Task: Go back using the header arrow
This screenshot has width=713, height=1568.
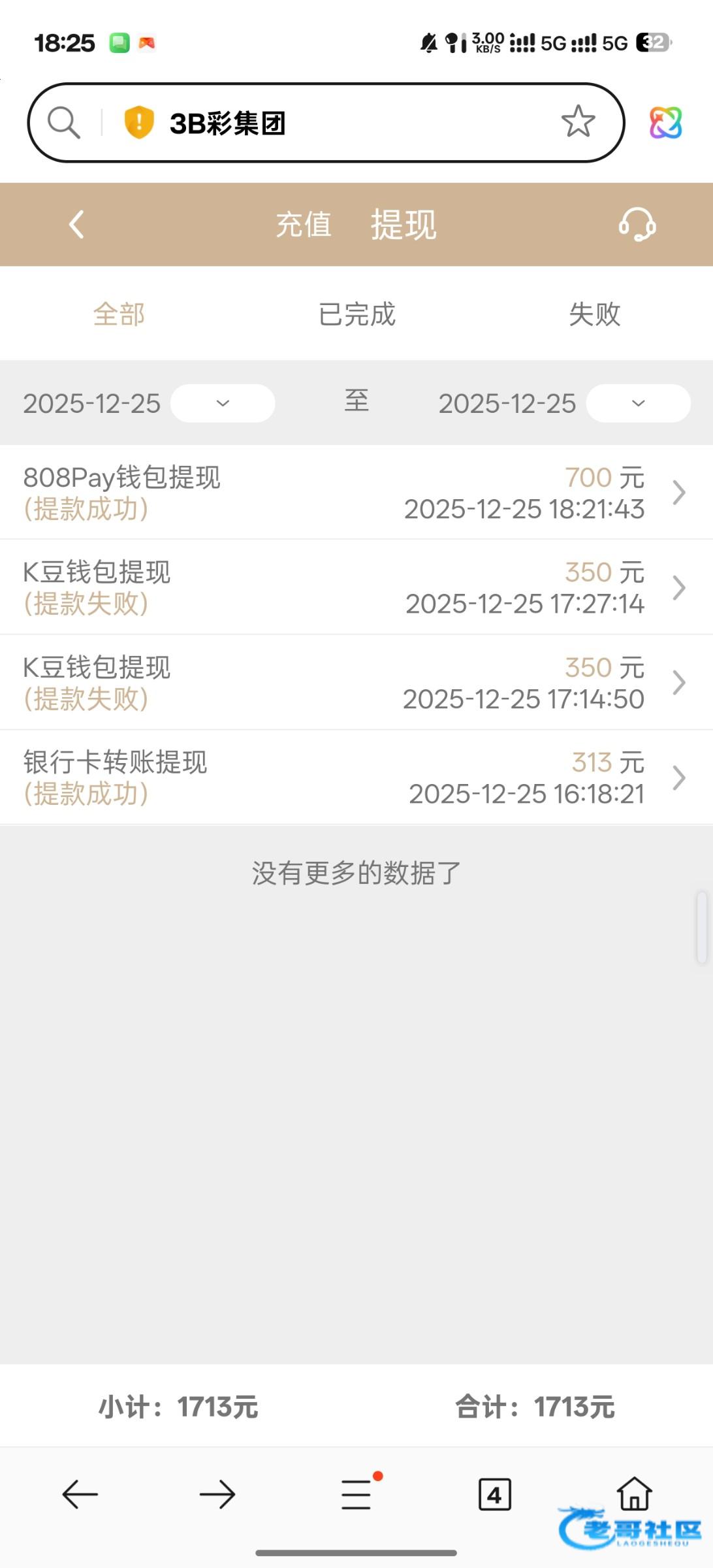Action: pyautogui.click(x=76, y=225)
